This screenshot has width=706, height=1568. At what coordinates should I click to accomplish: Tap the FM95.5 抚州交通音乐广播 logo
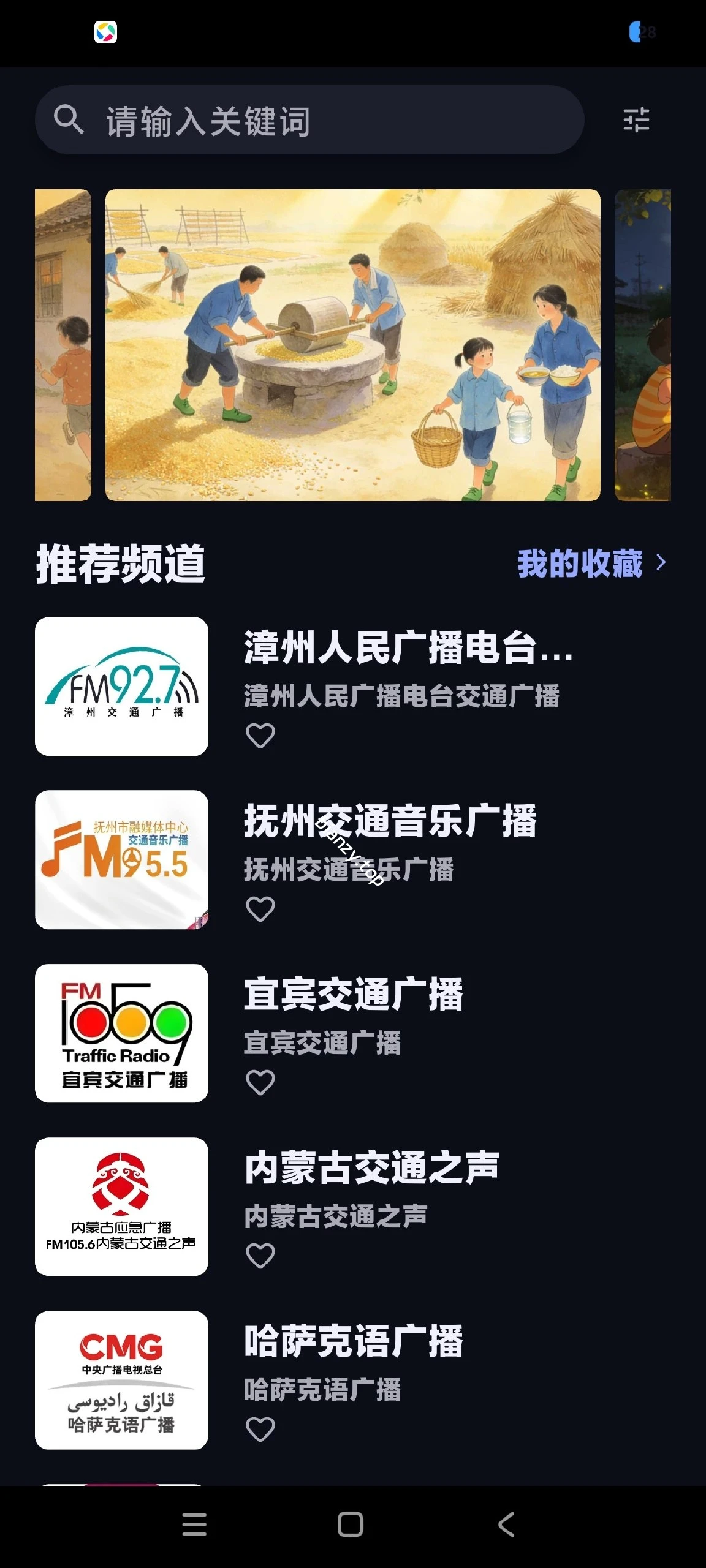(121, 859)
